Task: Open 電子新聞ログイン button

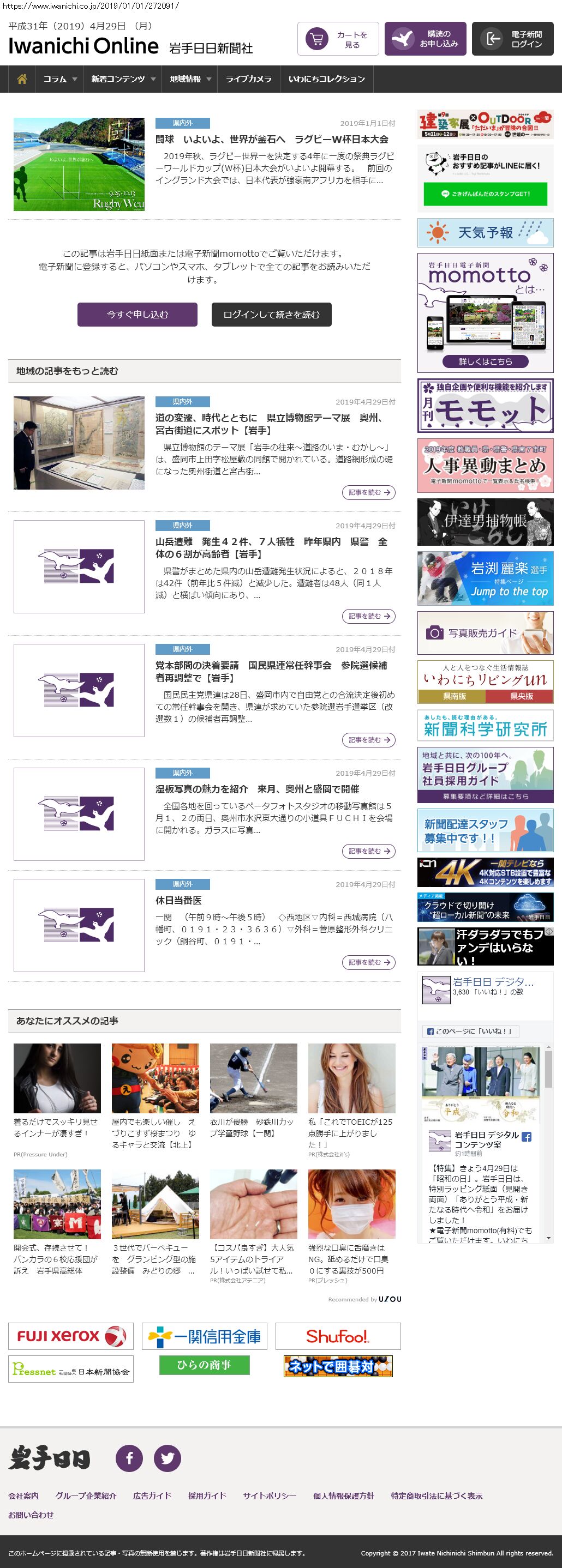Action: pyautogui.click(x=513, y=40)
